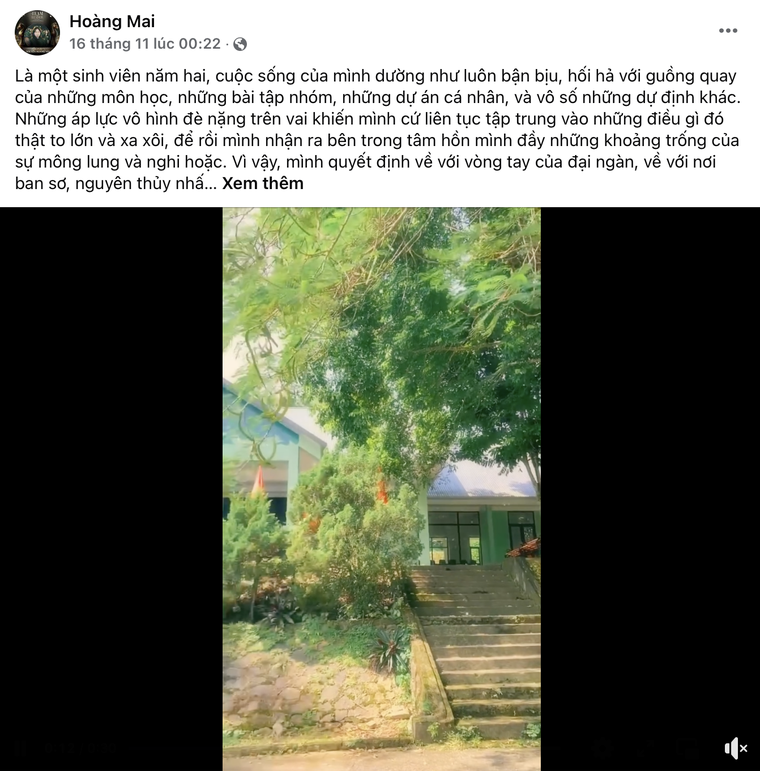Open the post's three-dot options menu

tap(727, 31)
